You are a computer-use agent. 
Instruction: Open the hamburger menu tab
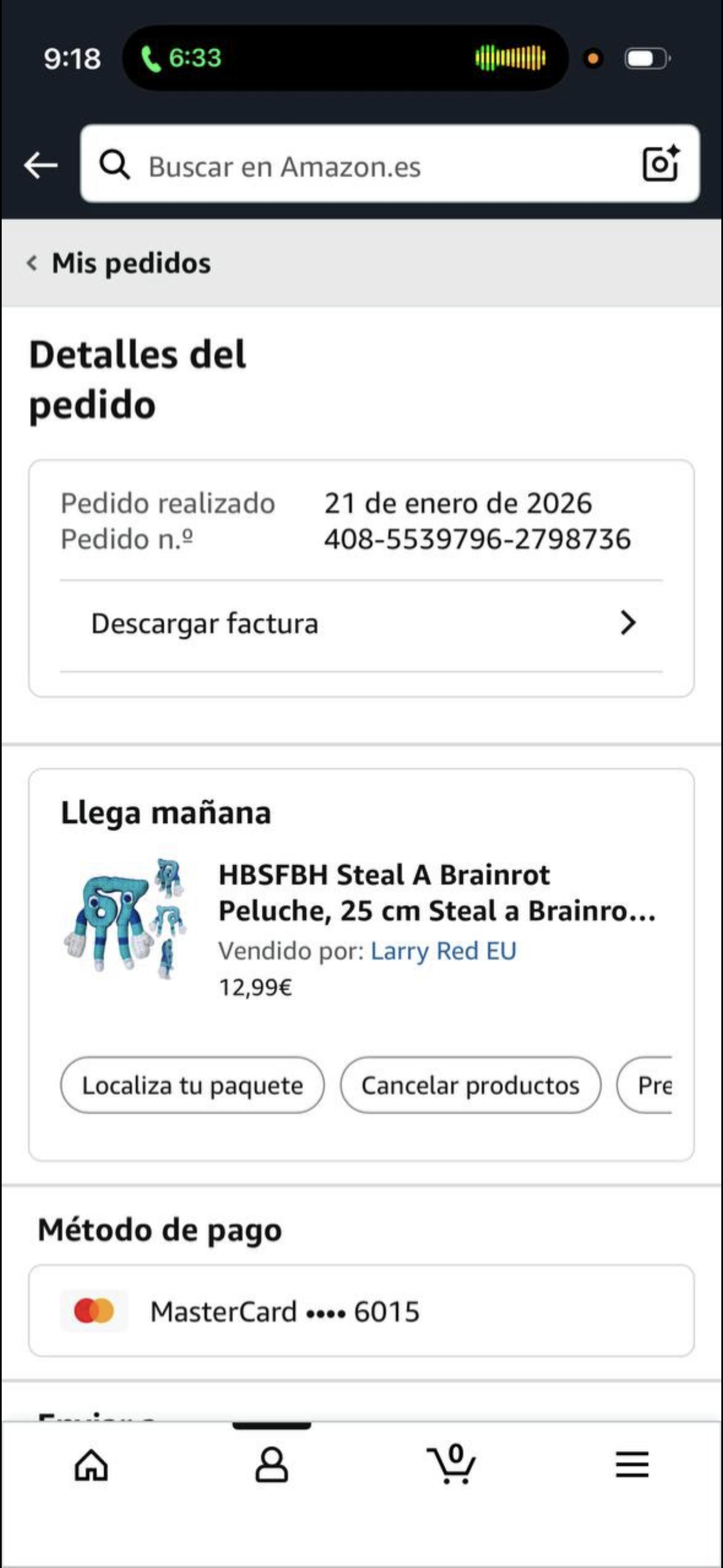[632, 1464]
